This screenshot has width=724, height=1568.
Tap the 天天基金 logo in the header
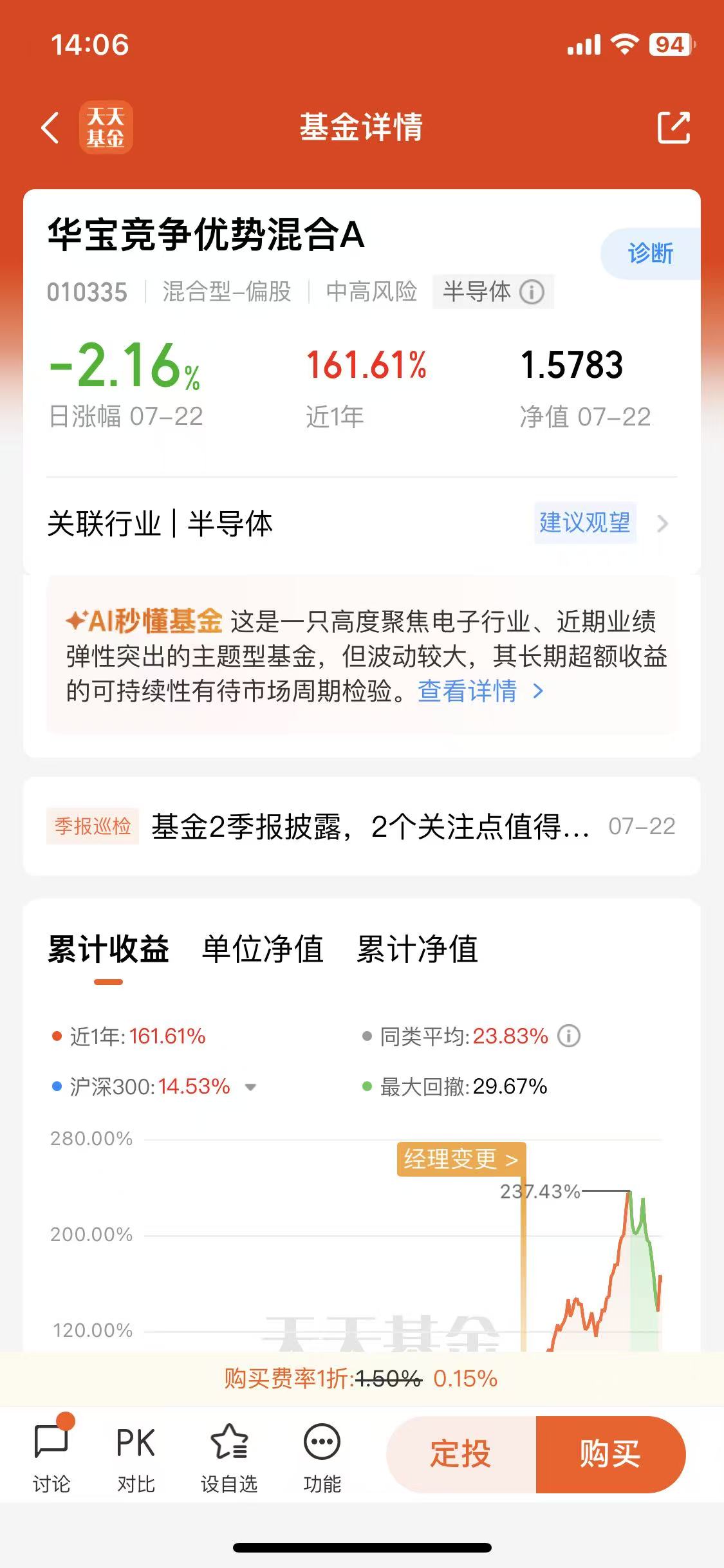(106, 127)
